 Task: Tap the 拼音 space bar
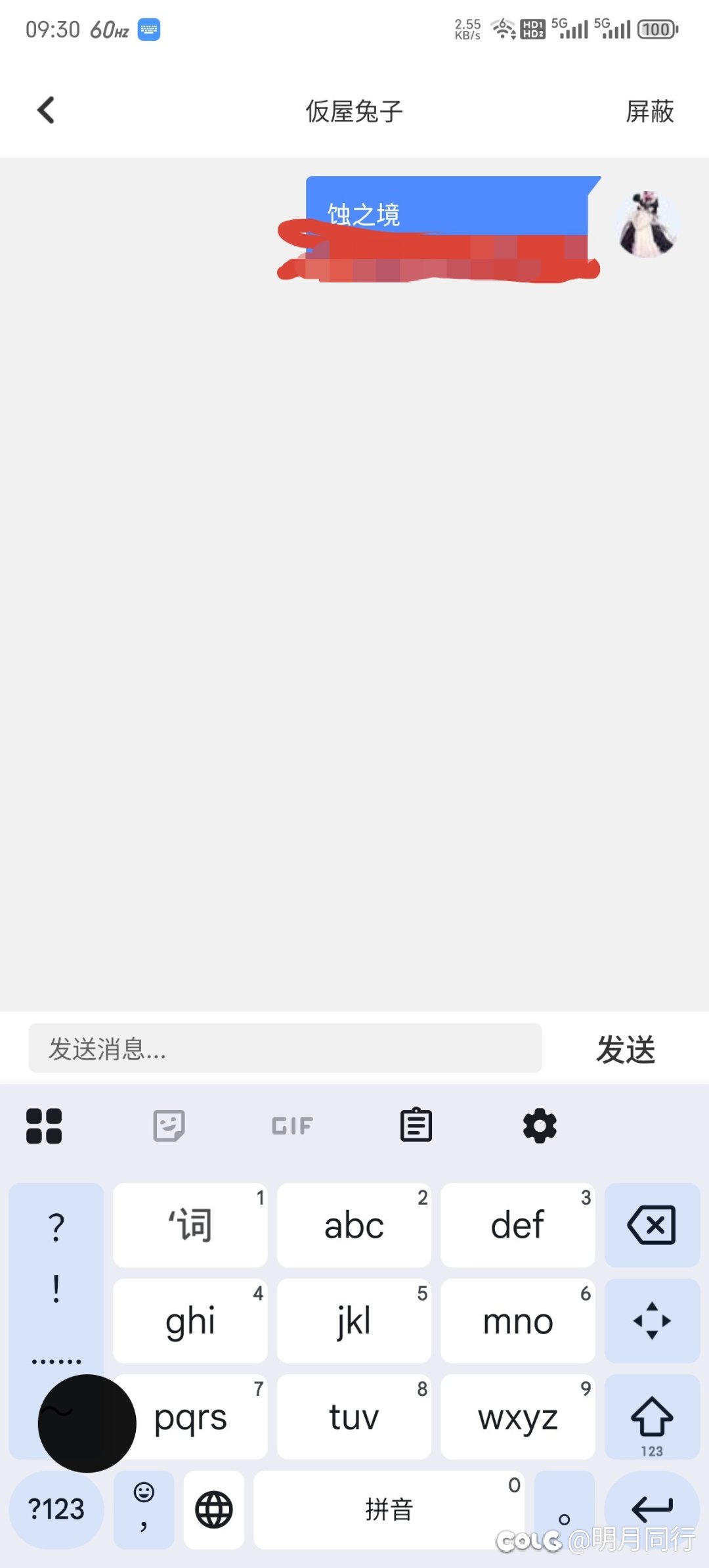[x=389, y=1510]
